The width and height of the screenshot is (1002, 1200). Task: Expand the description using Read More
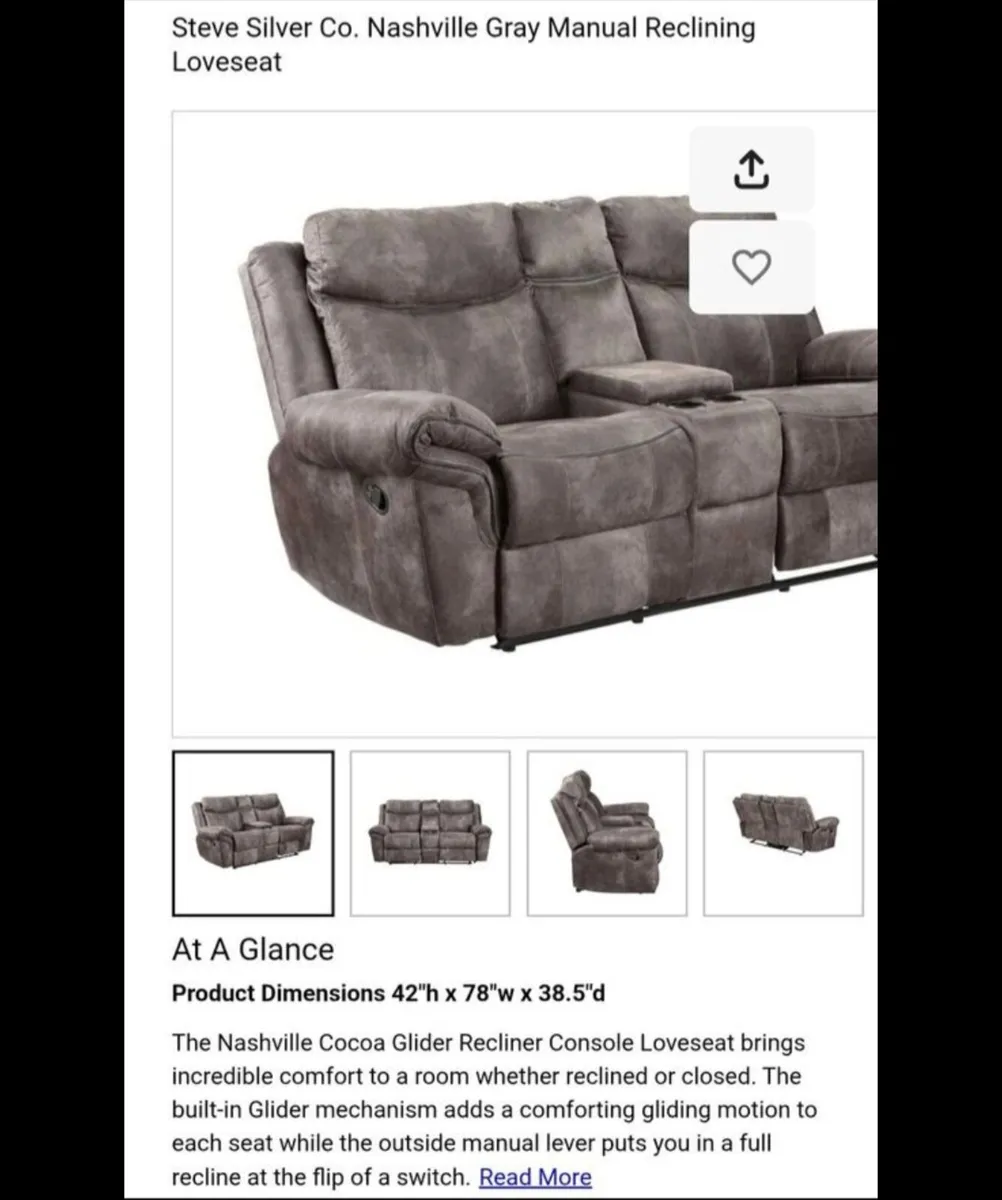click(535, 1177)
